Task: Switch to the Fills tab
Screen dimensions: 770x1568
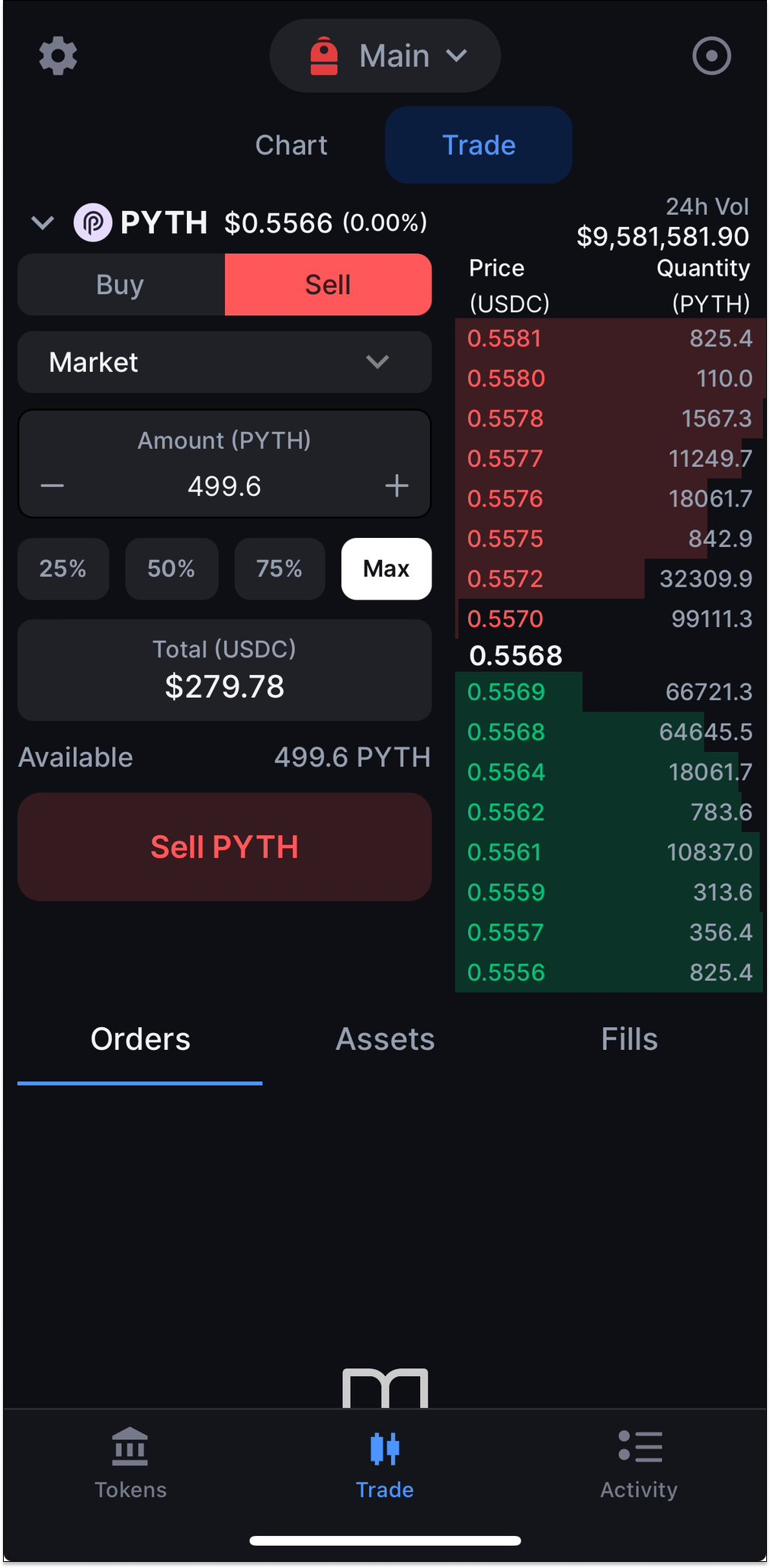Action: point(629,1039)
